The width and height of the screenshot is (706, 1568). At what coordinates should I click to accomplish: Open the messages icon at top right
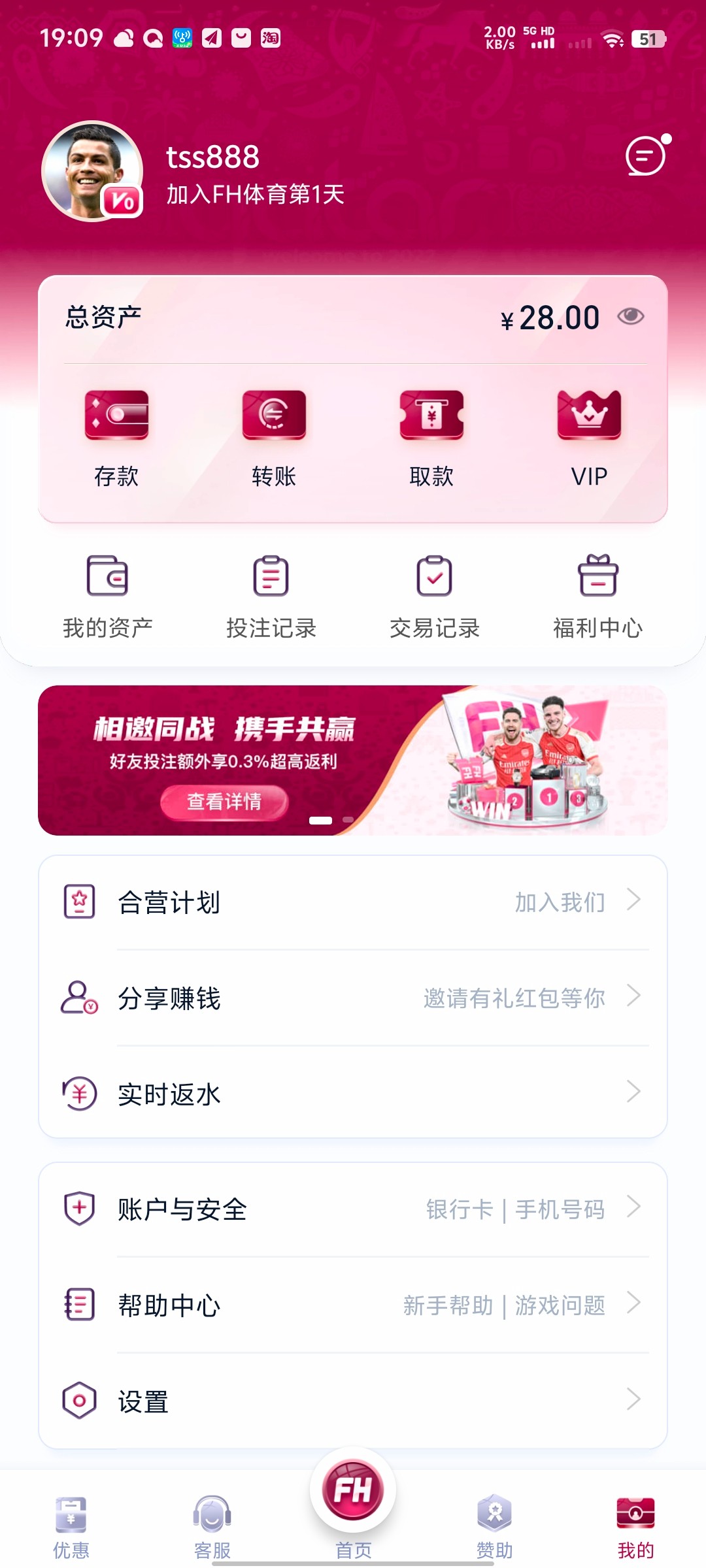pos(646,156)
